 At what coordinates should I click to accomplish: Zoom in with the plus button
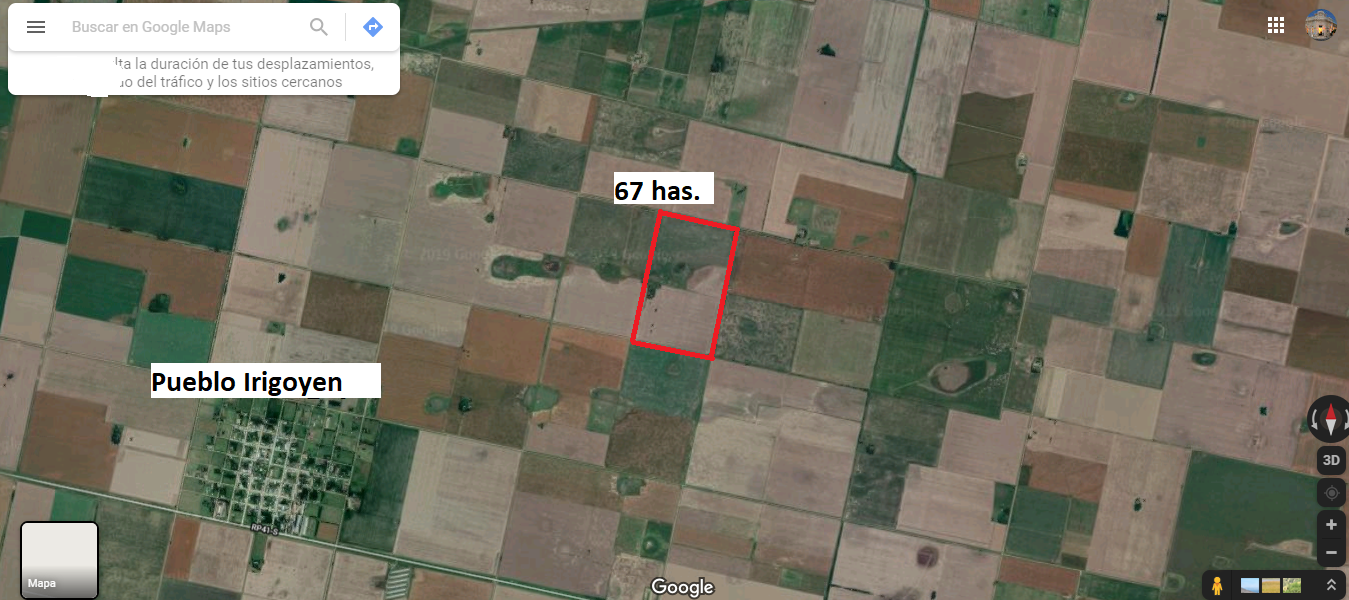tap(1331, 524)
